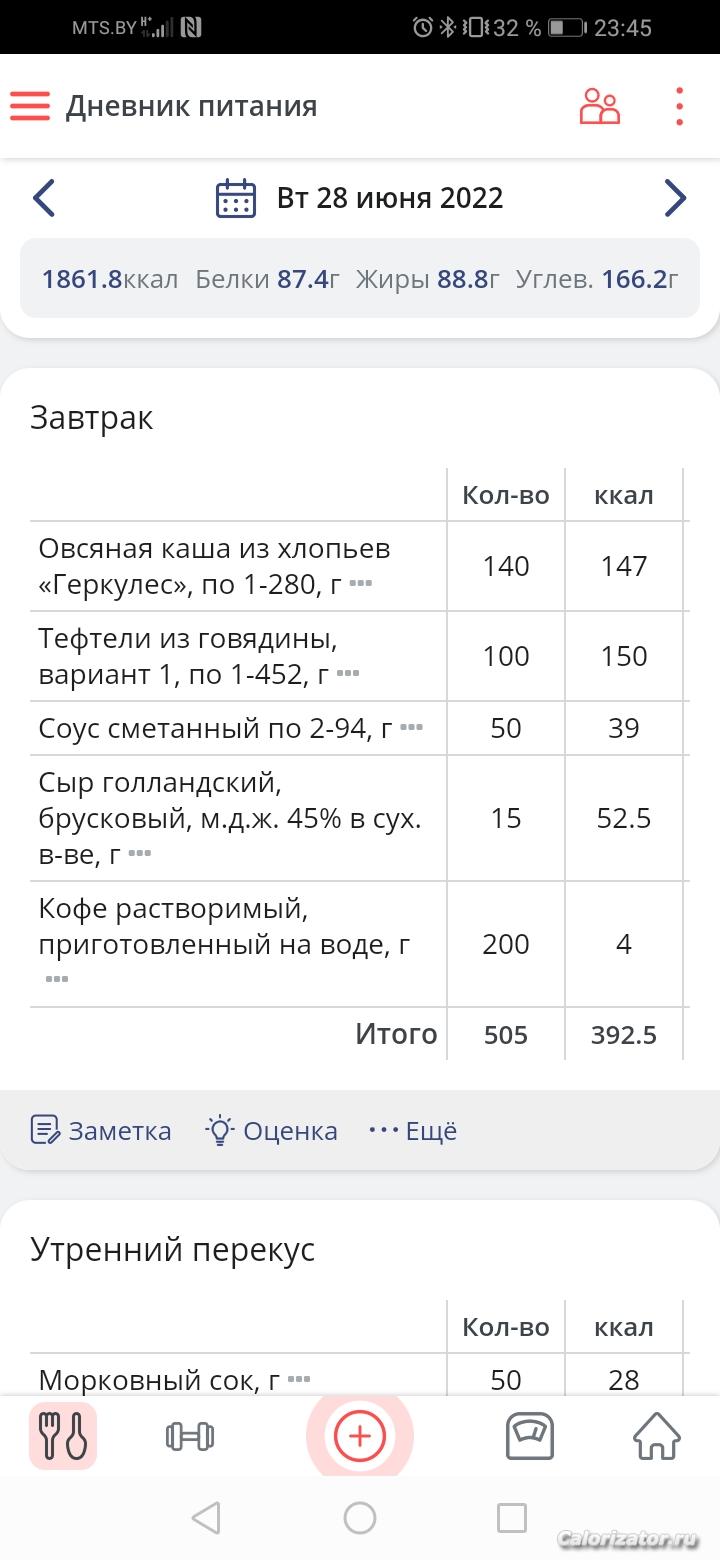Image resolution: width=720 pixels, height=1560 pixels.
Task: Go to the previous day
Action: tap(44, 198)
